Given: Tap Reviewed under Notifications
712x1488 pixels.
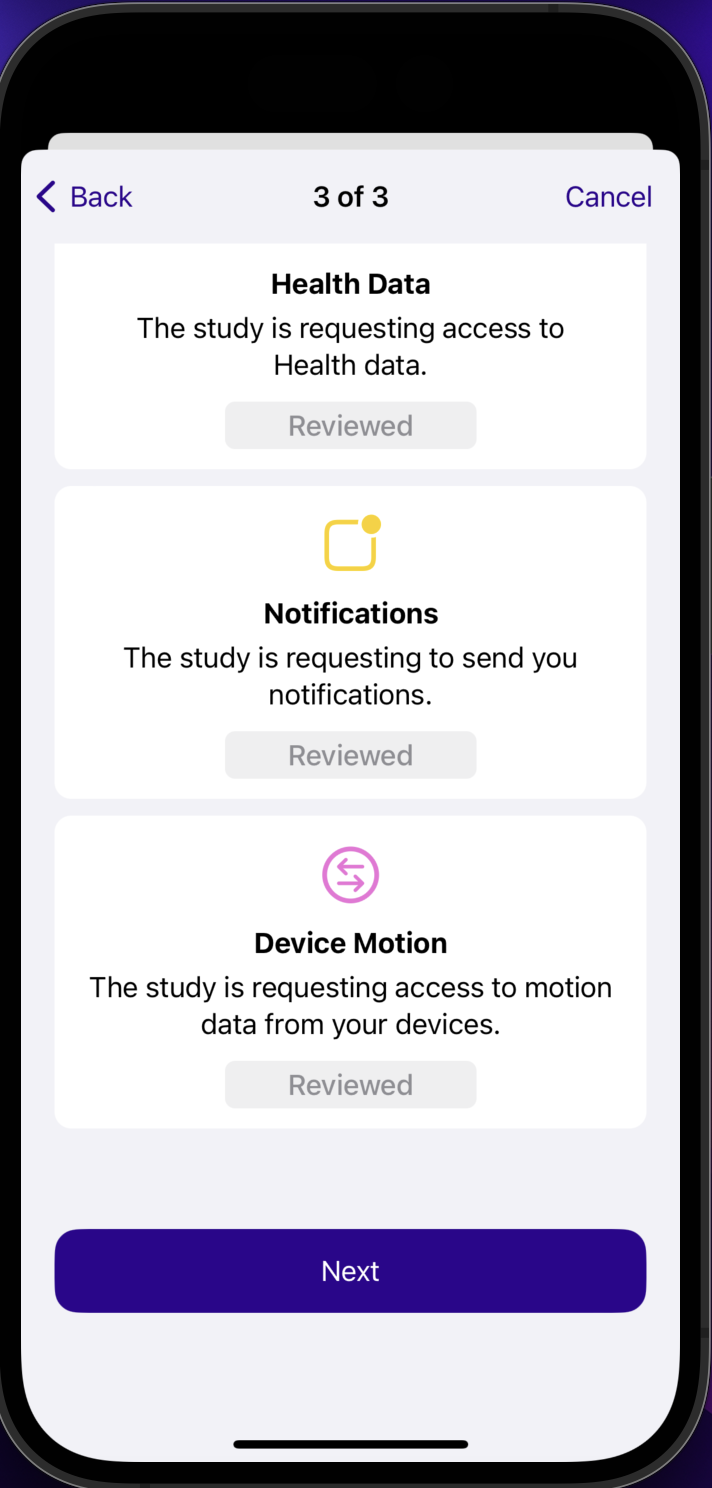Looking at the screenshot, I should pyautogui.click(x=350, y=755).
